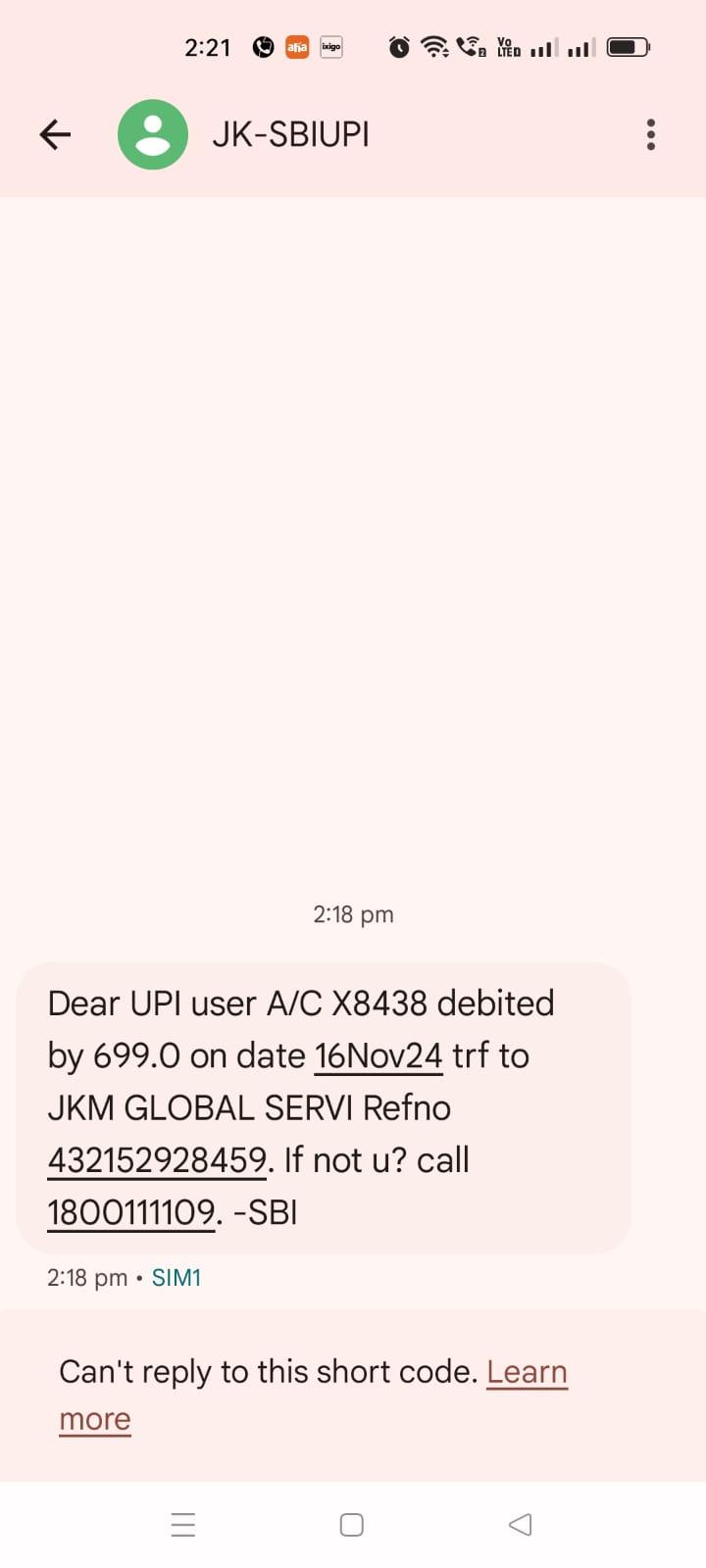
Task: Tap the underlined date 16Nov24
Action: [x=378, y=1055]
